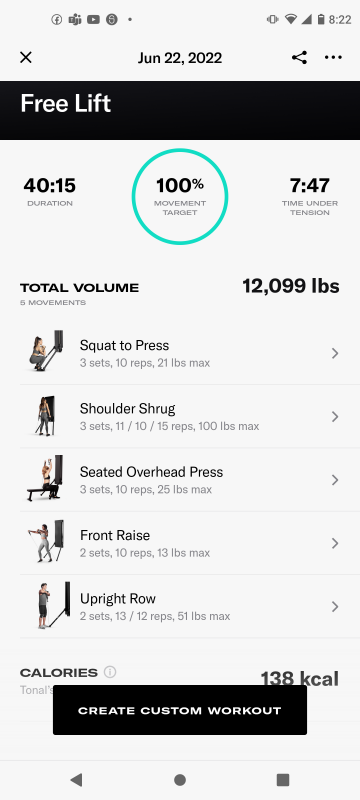Viewport: 360px width, 800px height.
Task: Close the workout summary with the X
Action: (25, 58)
